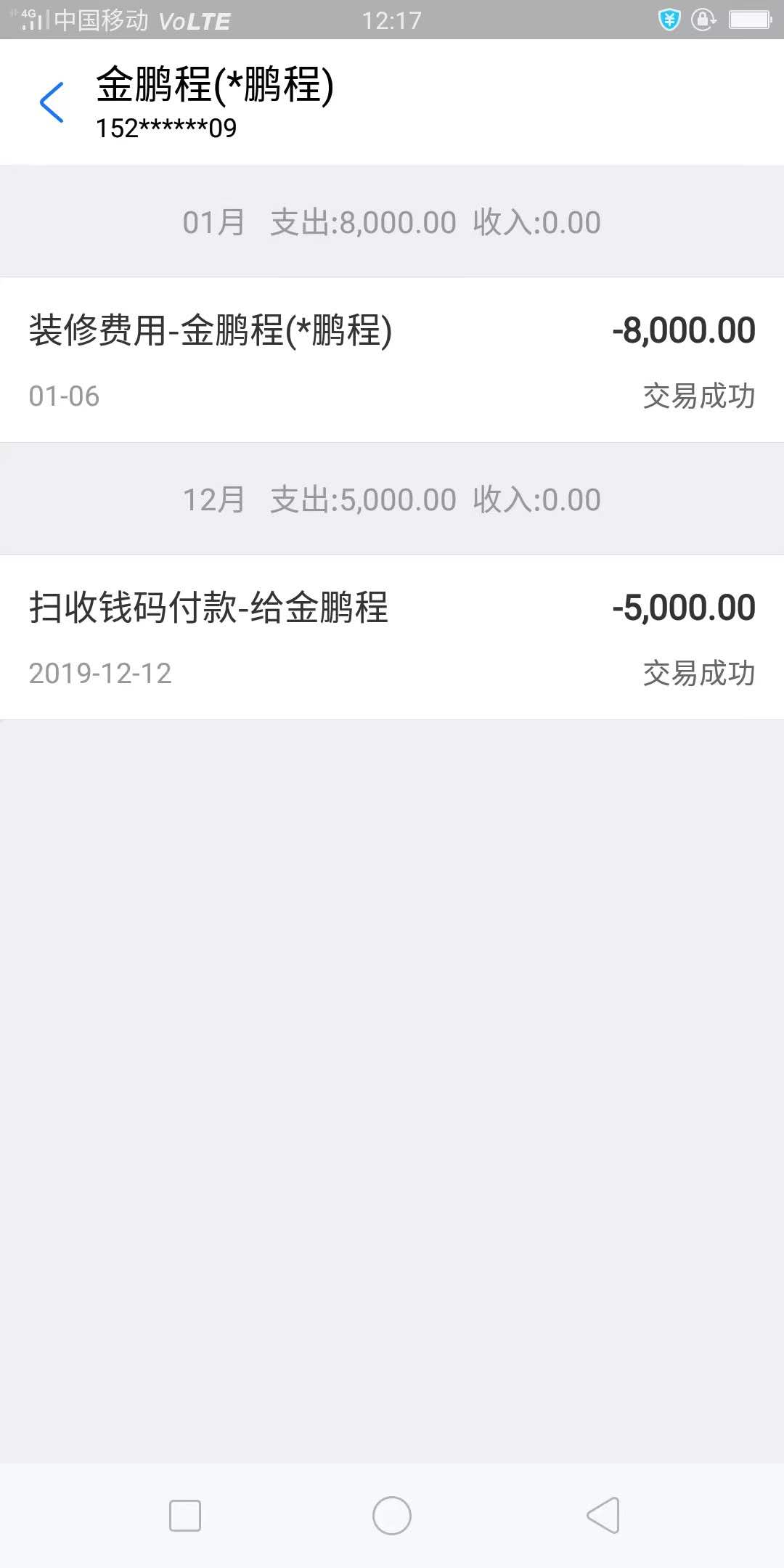Open the 扫收钱码付款 -5,000.00 transaction

[x=392, y=637]
